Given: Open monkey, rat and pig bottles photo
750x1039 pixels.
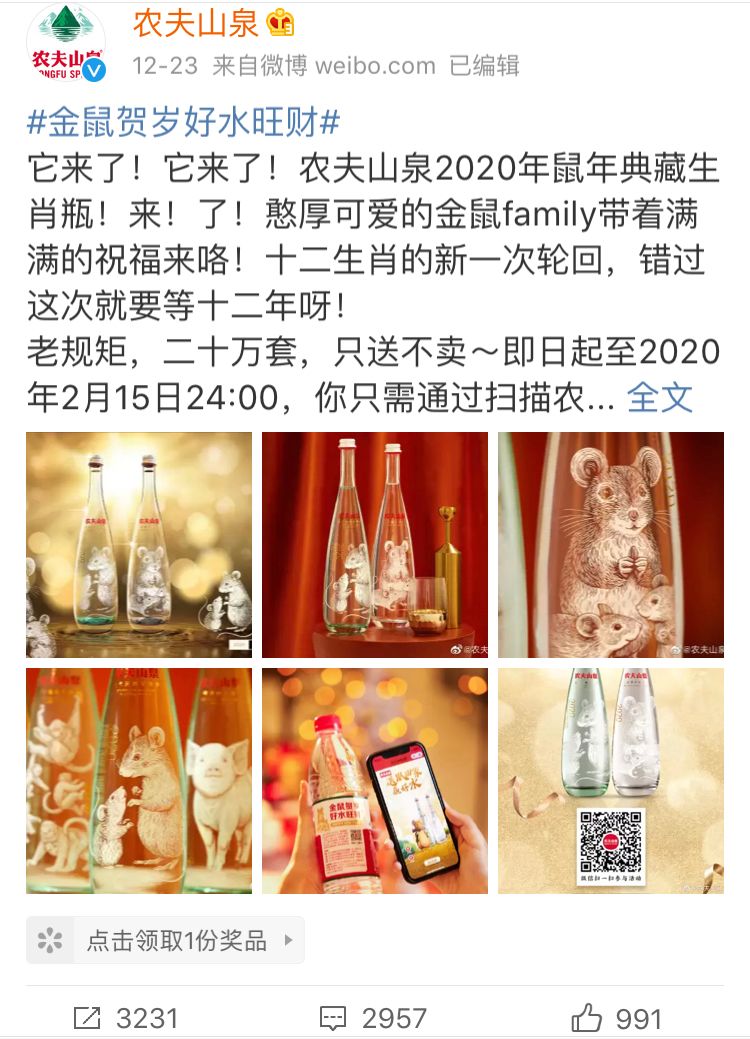Looking at the screenshot, I should 139,780.
